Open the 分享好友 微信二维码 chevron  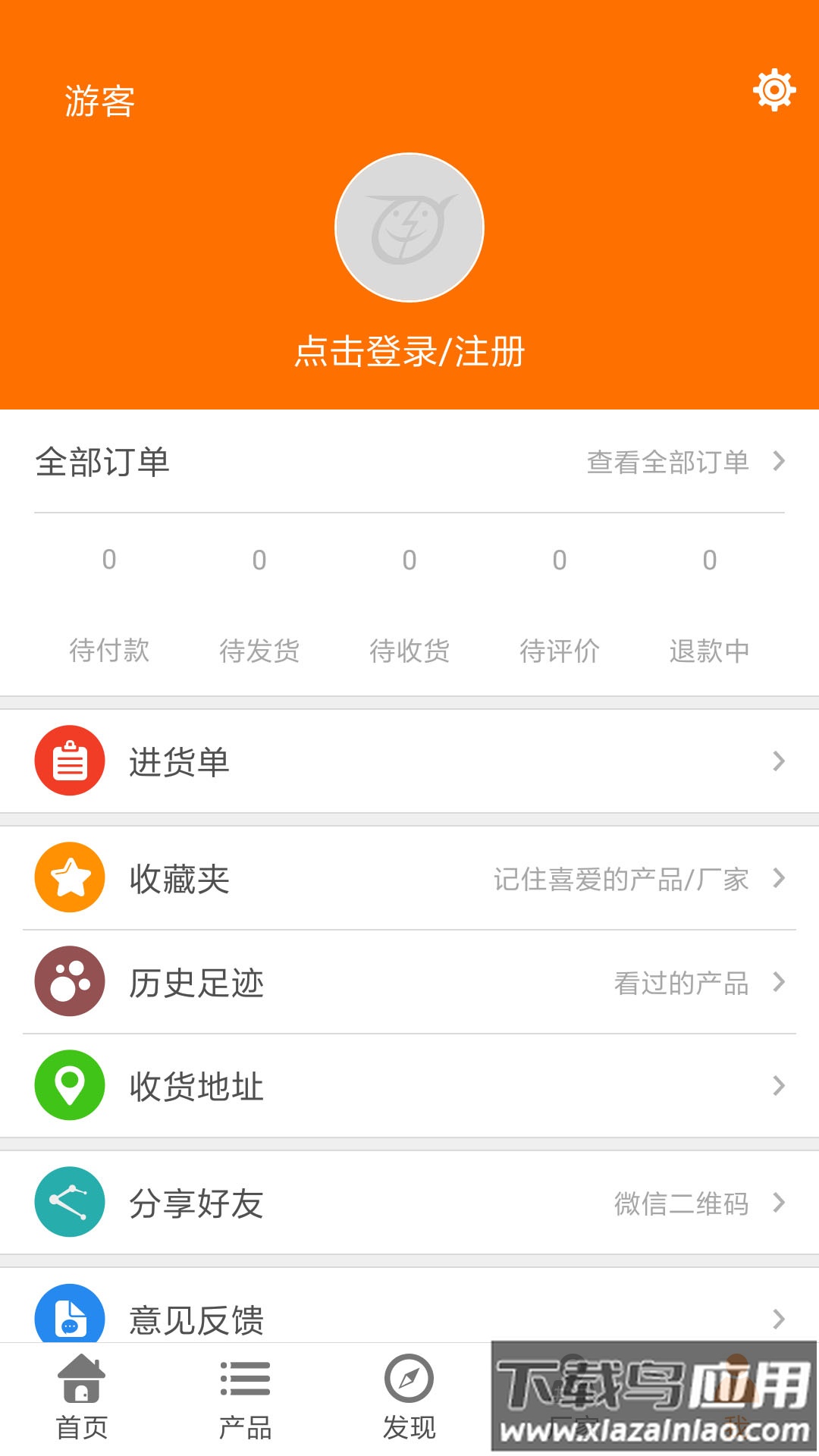pyautogui.click(x=778, y=1203)
